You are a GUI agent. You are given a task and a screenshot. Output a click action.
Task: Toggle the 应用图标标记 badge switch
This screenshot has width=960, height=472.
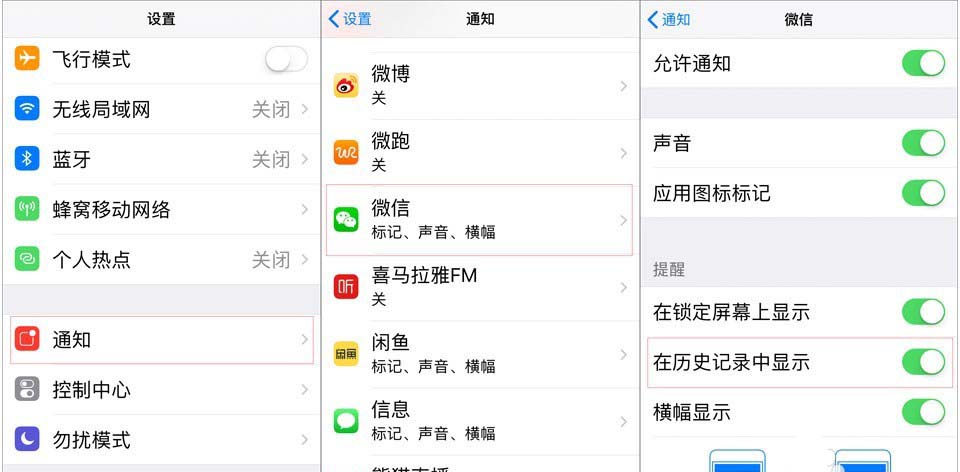[922, 193]
